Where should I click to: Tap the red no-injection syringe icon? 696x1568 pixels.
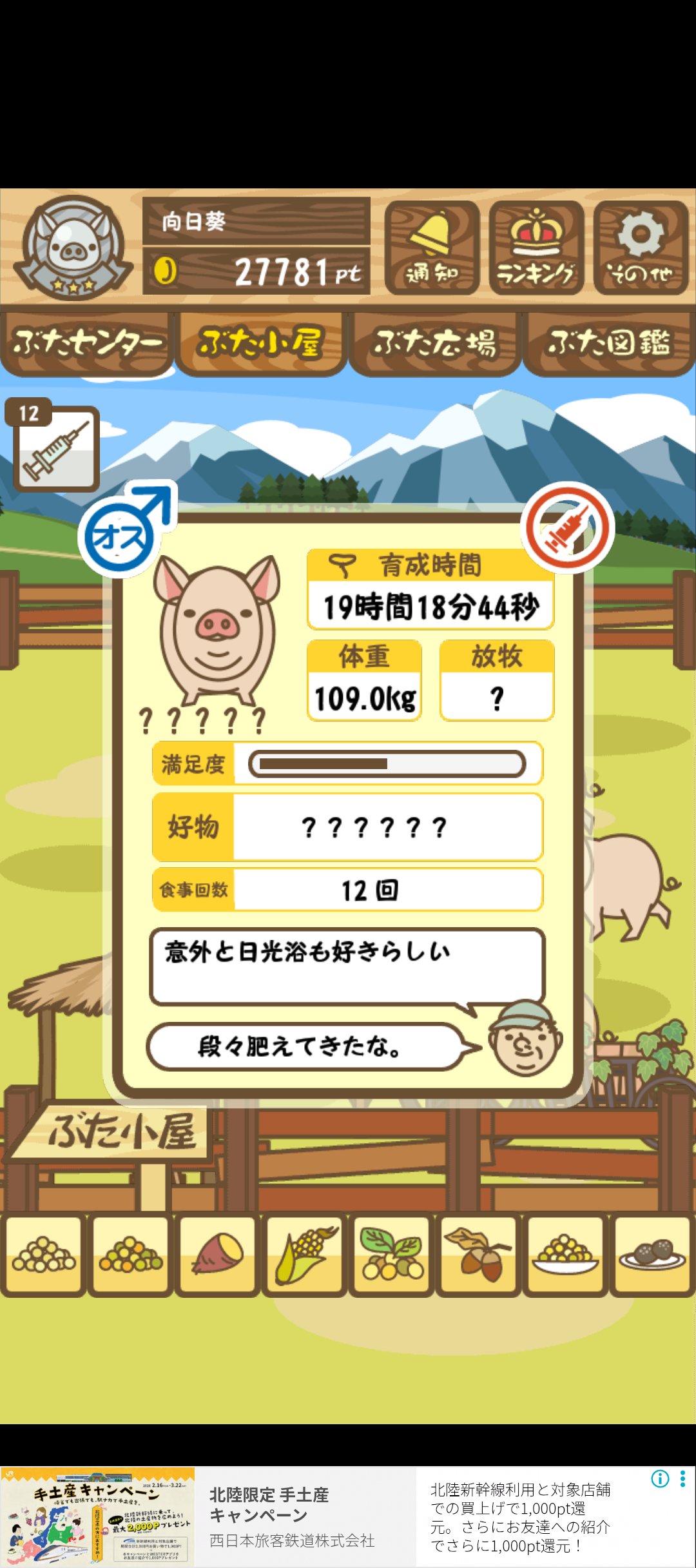[x=567, y=527]
